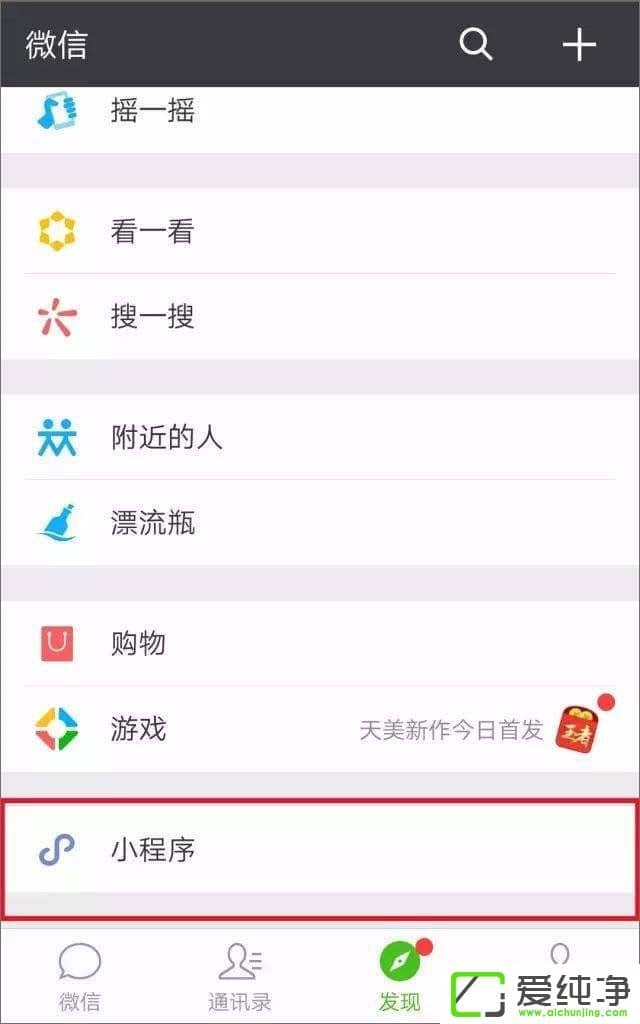Open the search magnifier icon
The height and width of the screenshot is (1024, 640).
click(x=475, y=44)
